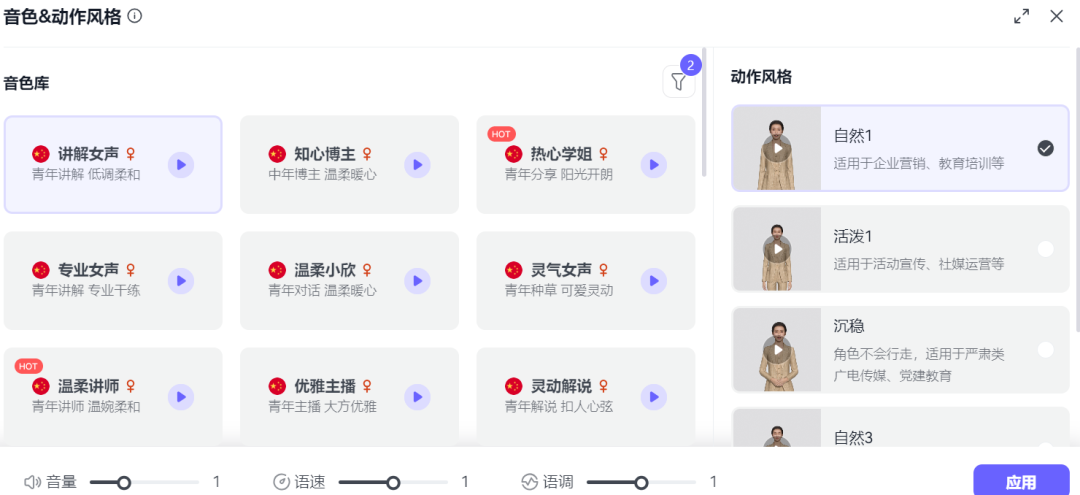The image size is (1080, 495).
Task: Open the info icon beside 音色&动作风格
Action: pos(135,16)
